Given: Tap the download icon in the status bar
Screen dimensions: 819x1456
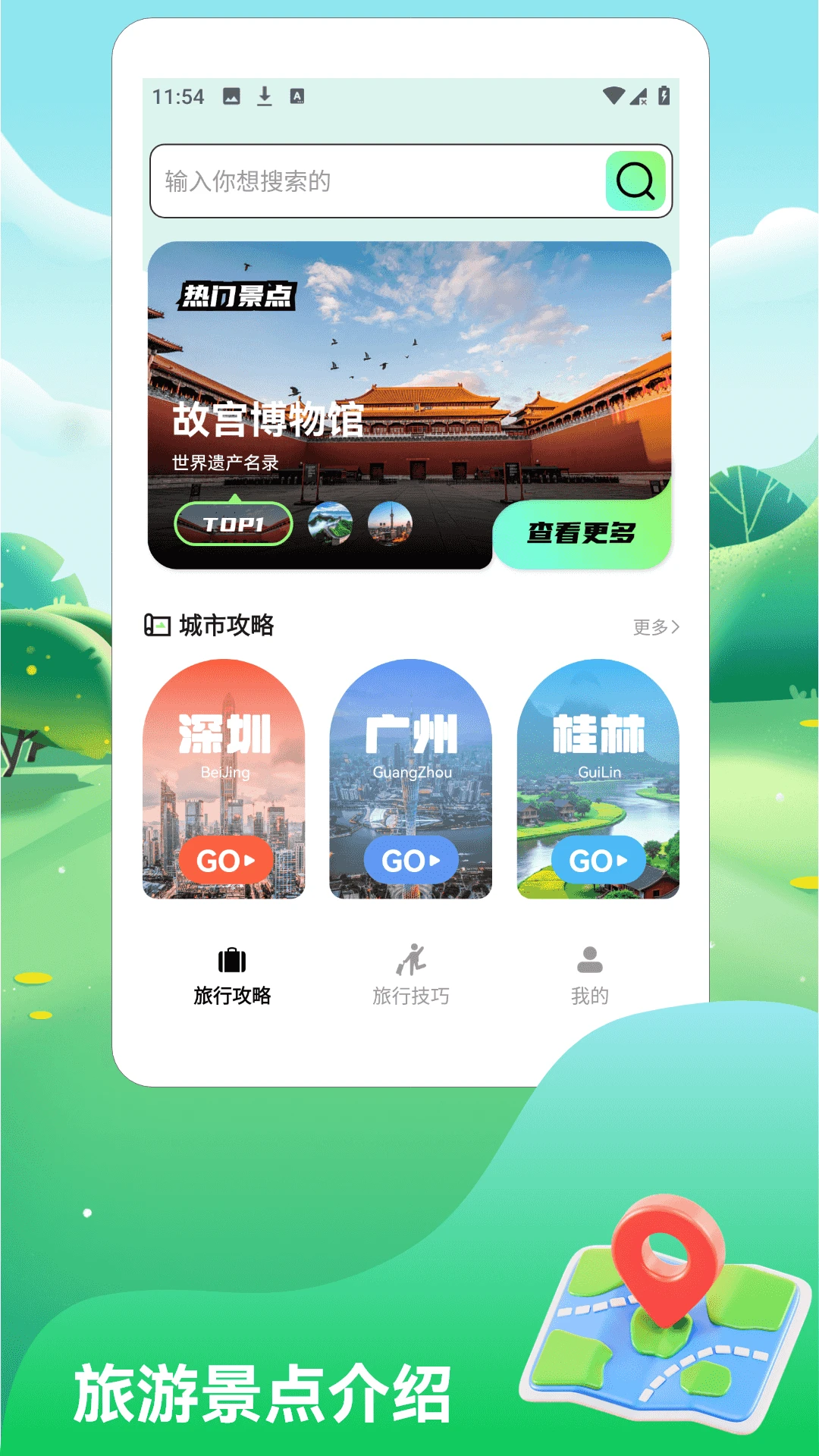Looking at the screenshot, I should 264,94.
